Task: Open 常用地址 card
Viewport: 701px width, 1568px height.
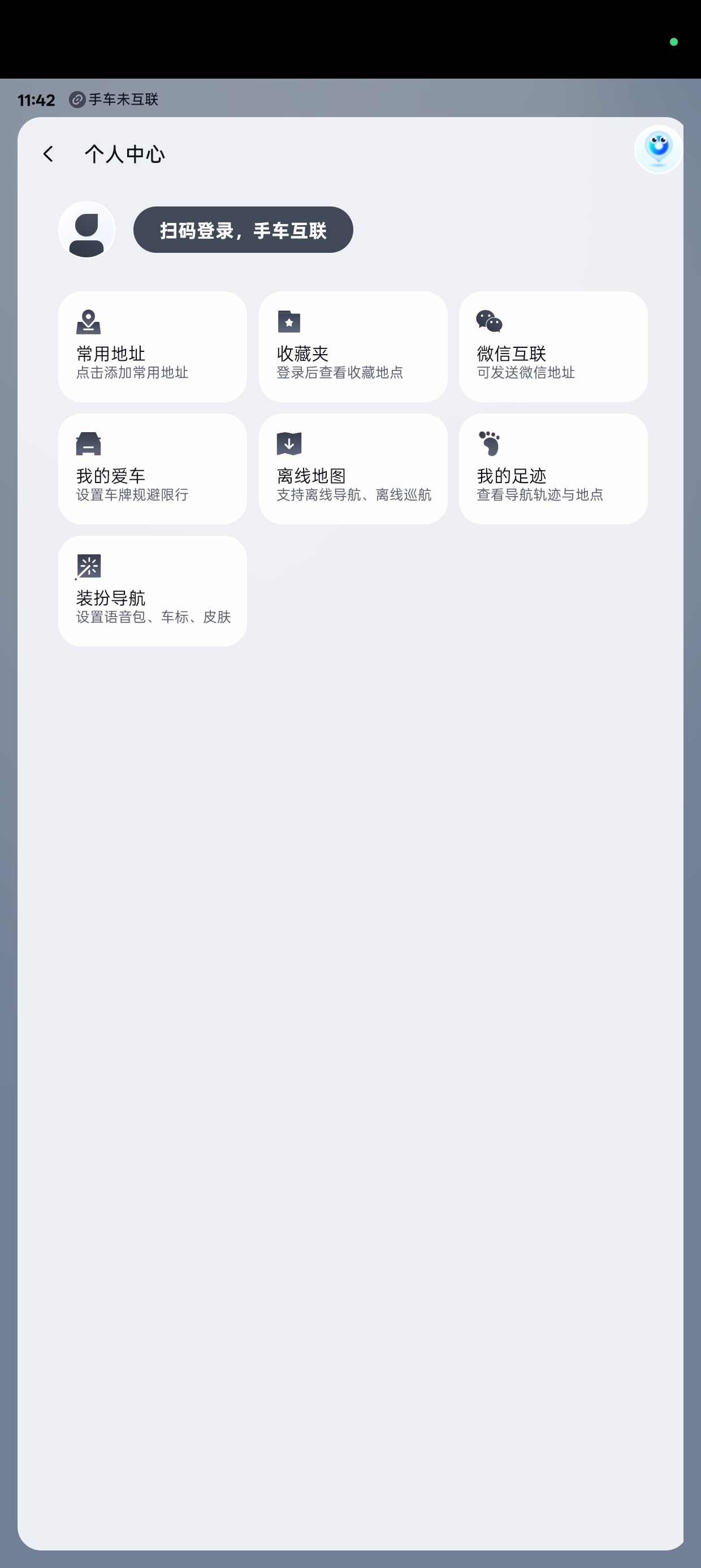Action: [152, 346]
